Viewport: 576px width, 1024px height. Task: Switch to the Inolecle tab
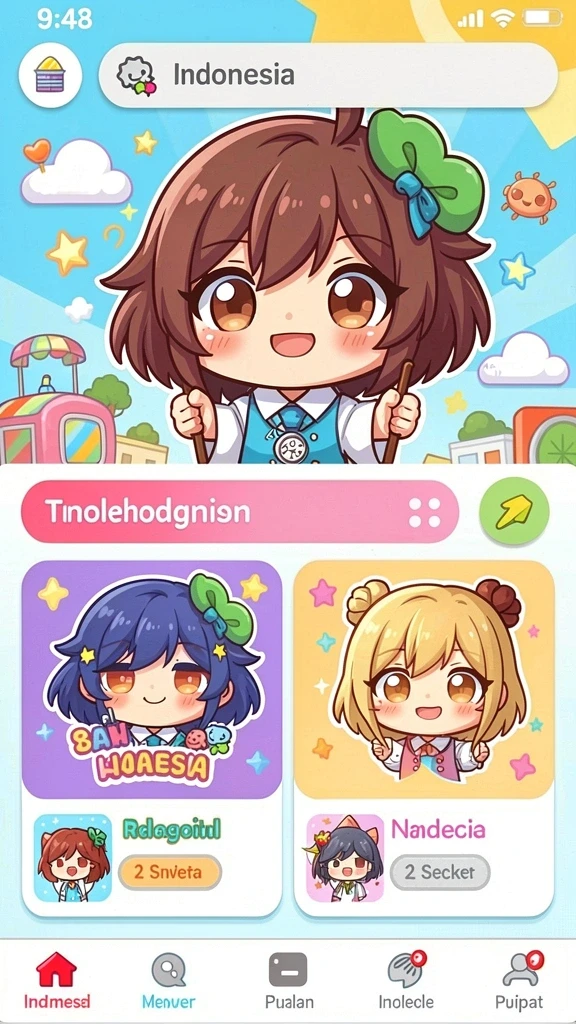pos(406,982)
